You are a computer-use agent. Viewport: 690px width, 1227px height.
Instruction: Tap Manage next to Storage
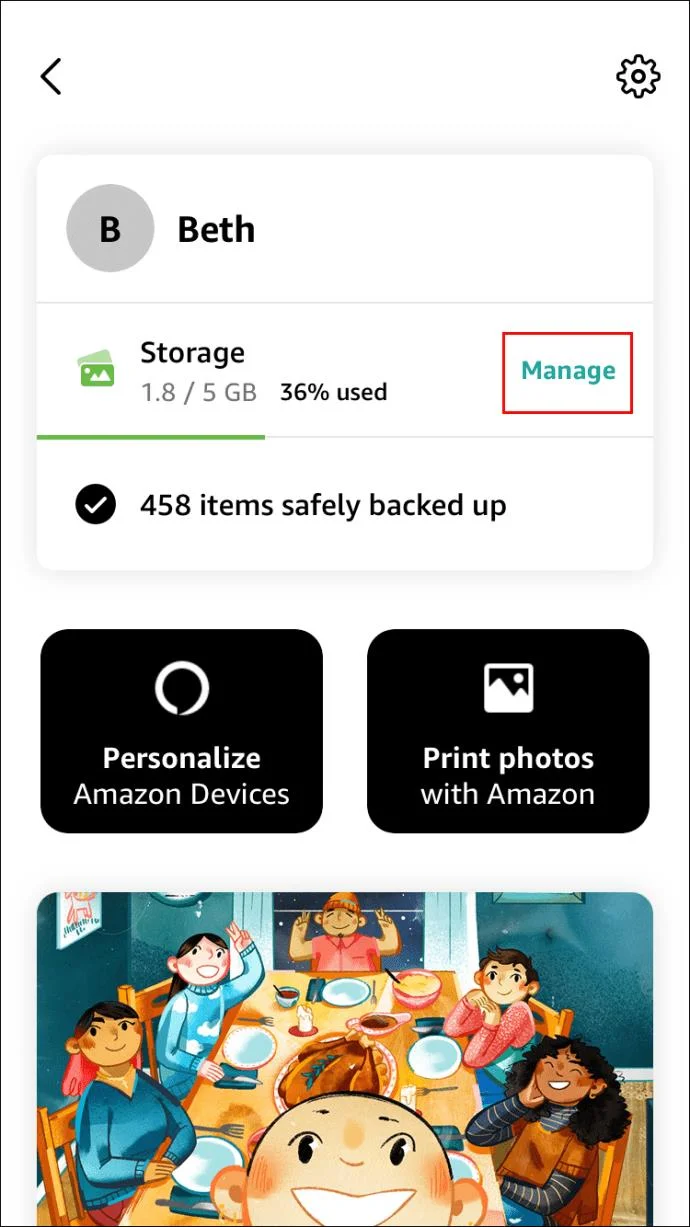click(x=568, y=371)
